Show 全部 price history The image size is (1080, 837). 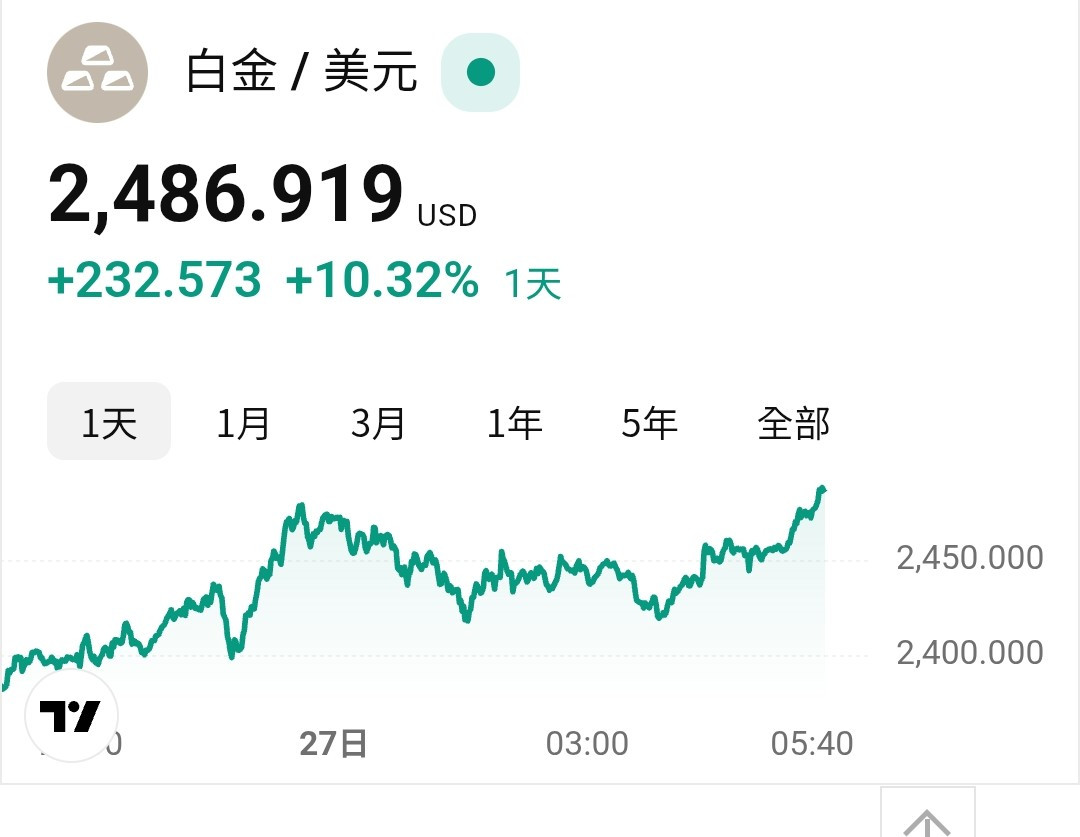[x=794, y=423]
